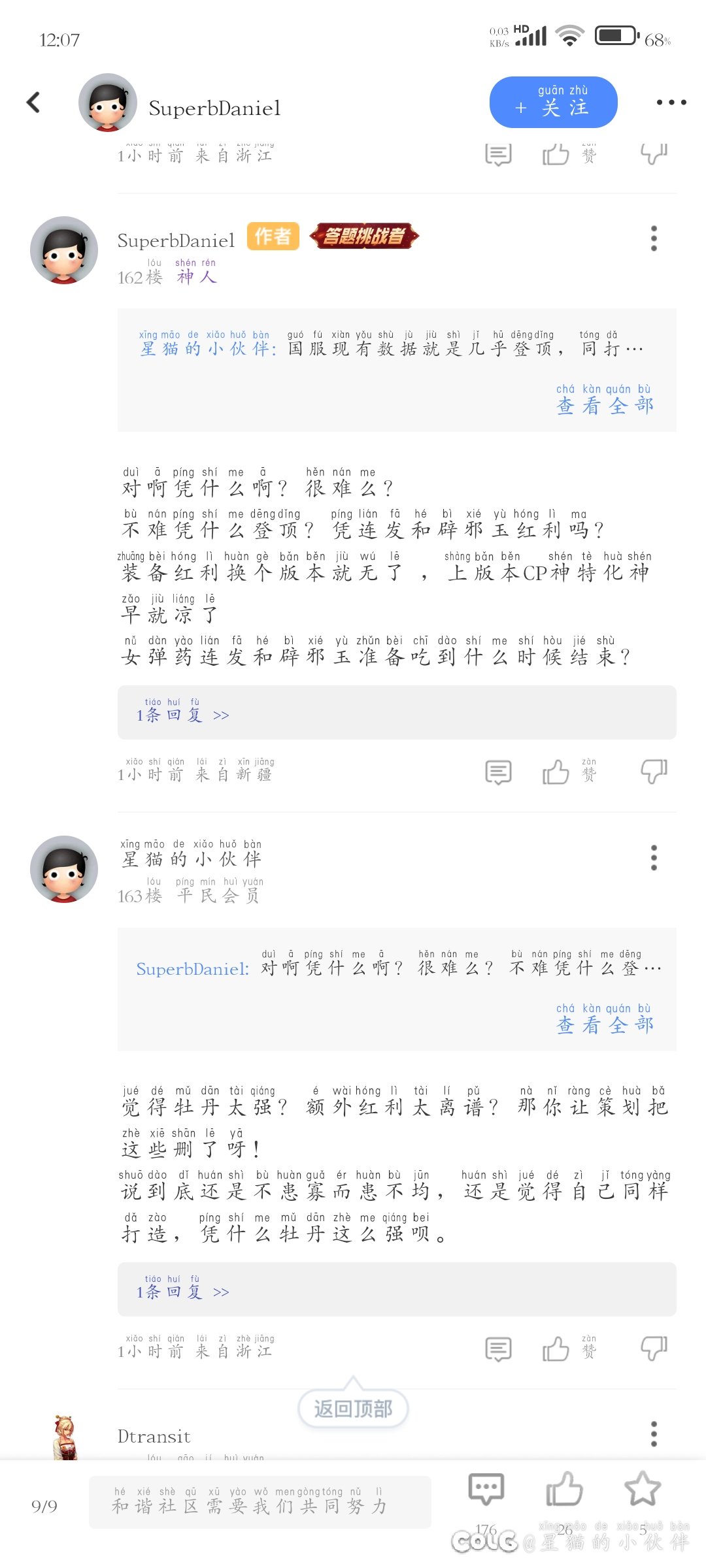Open the 和谐社区需要我们共同努力 comment box
This screenshot has height=1568, width=706.
point(260,1503)
